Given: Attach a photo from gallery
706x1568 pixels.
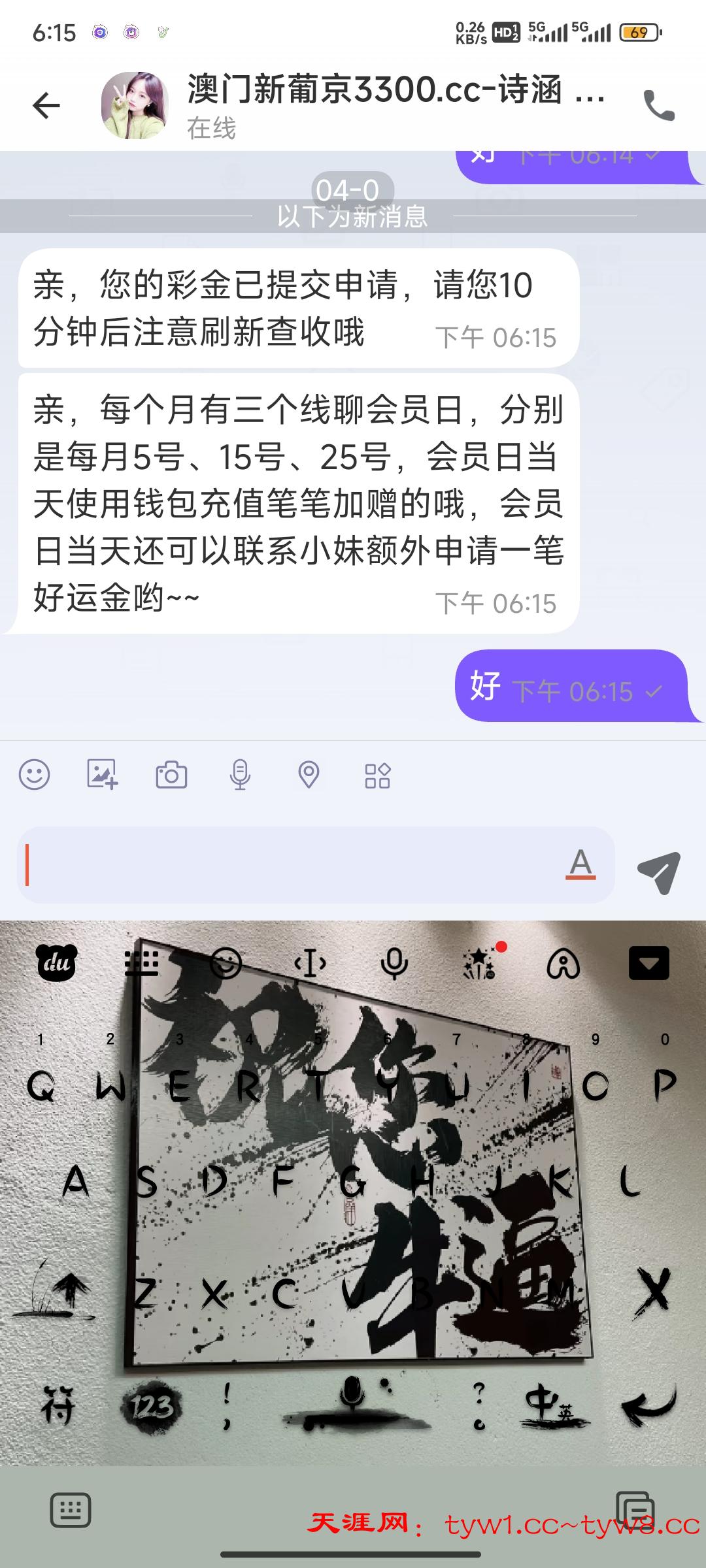Looking at the screenshot, I should click(103, 775).
